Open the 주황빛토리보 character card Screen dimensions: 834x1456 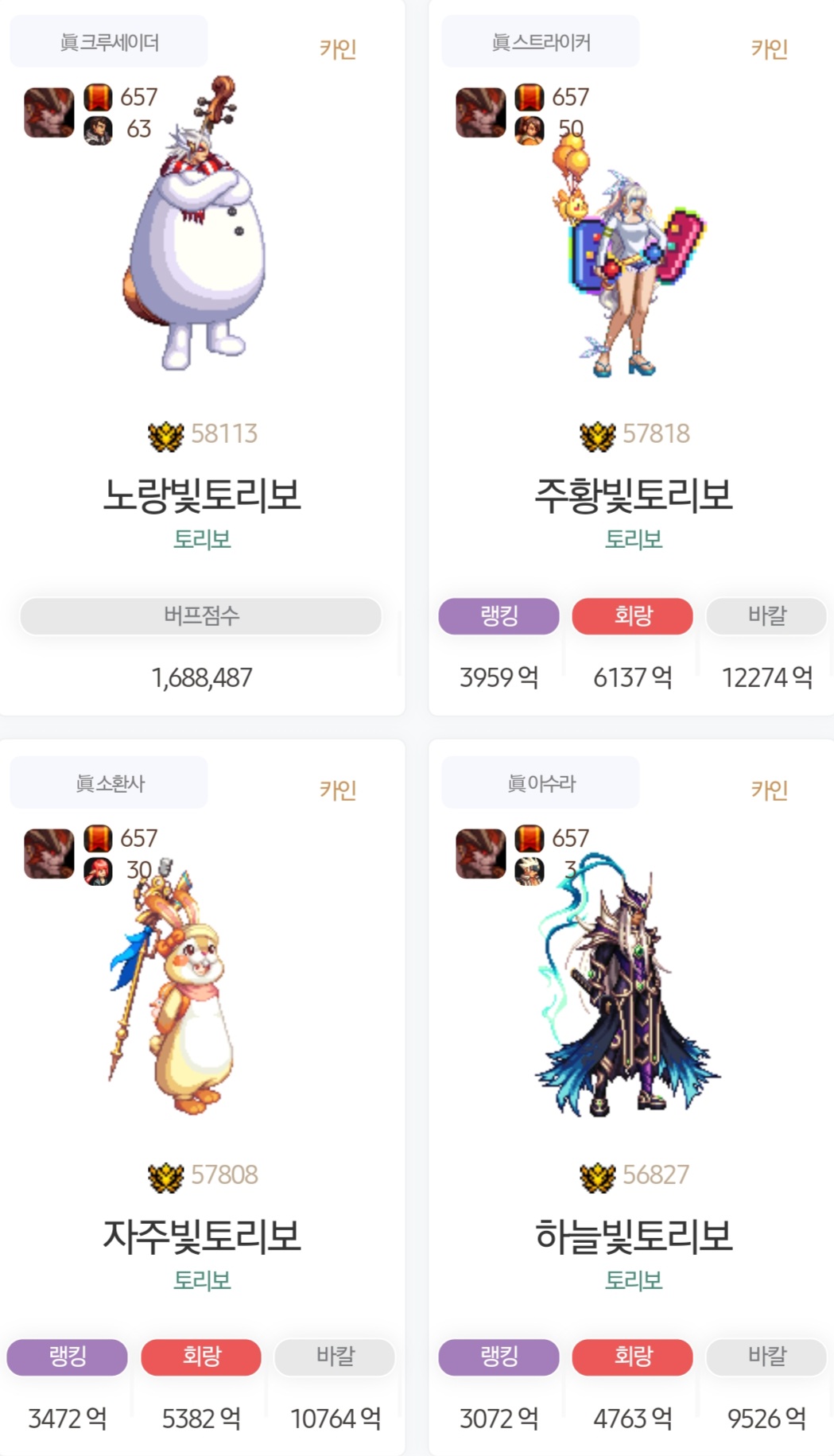tap(633, 494)
